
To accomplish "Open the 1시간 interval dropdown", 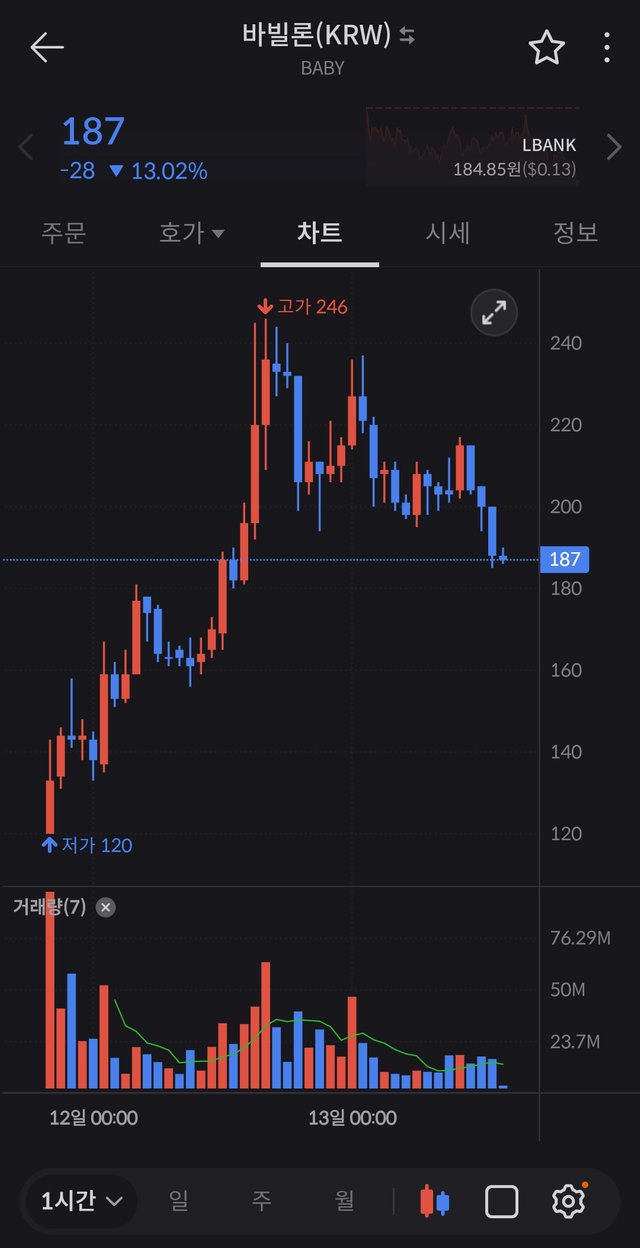I will [82, 1201].
